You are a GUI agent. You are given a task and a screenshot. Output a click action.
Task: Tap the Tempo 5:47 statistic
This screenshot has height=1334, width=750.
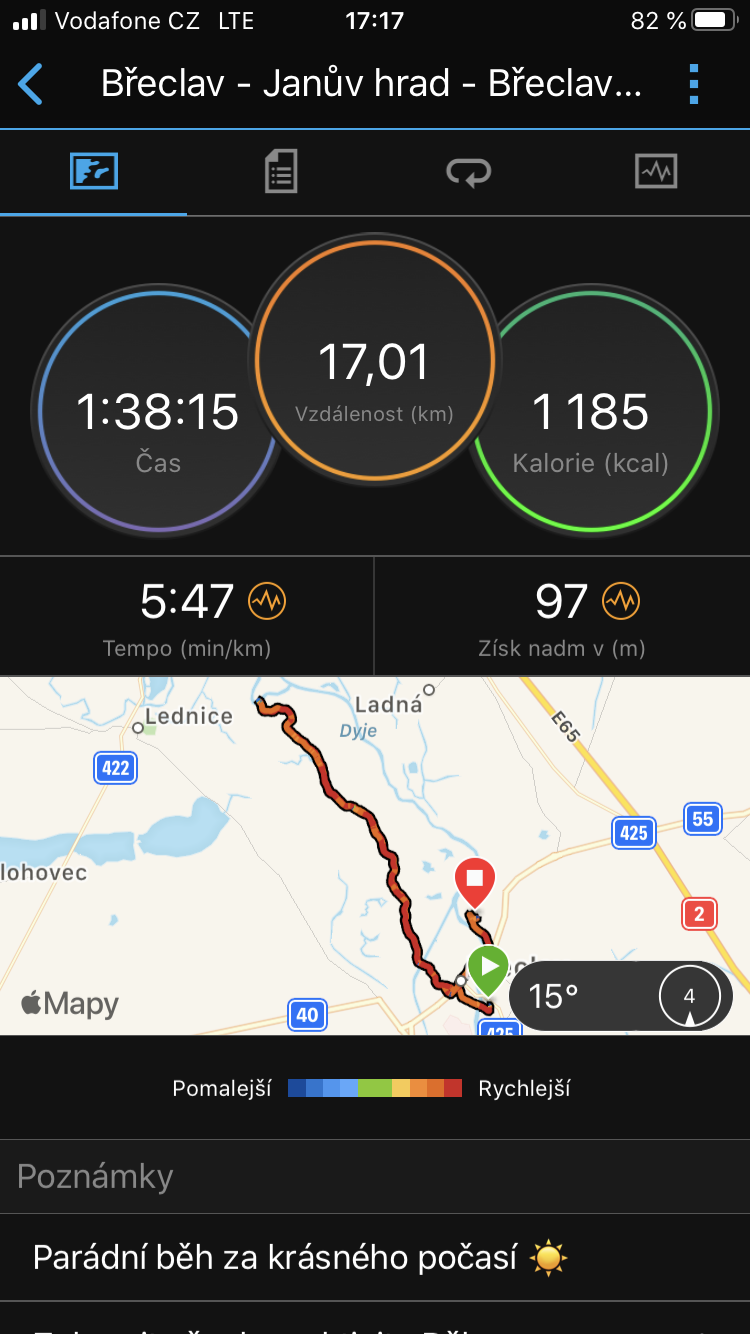point(187,616)
